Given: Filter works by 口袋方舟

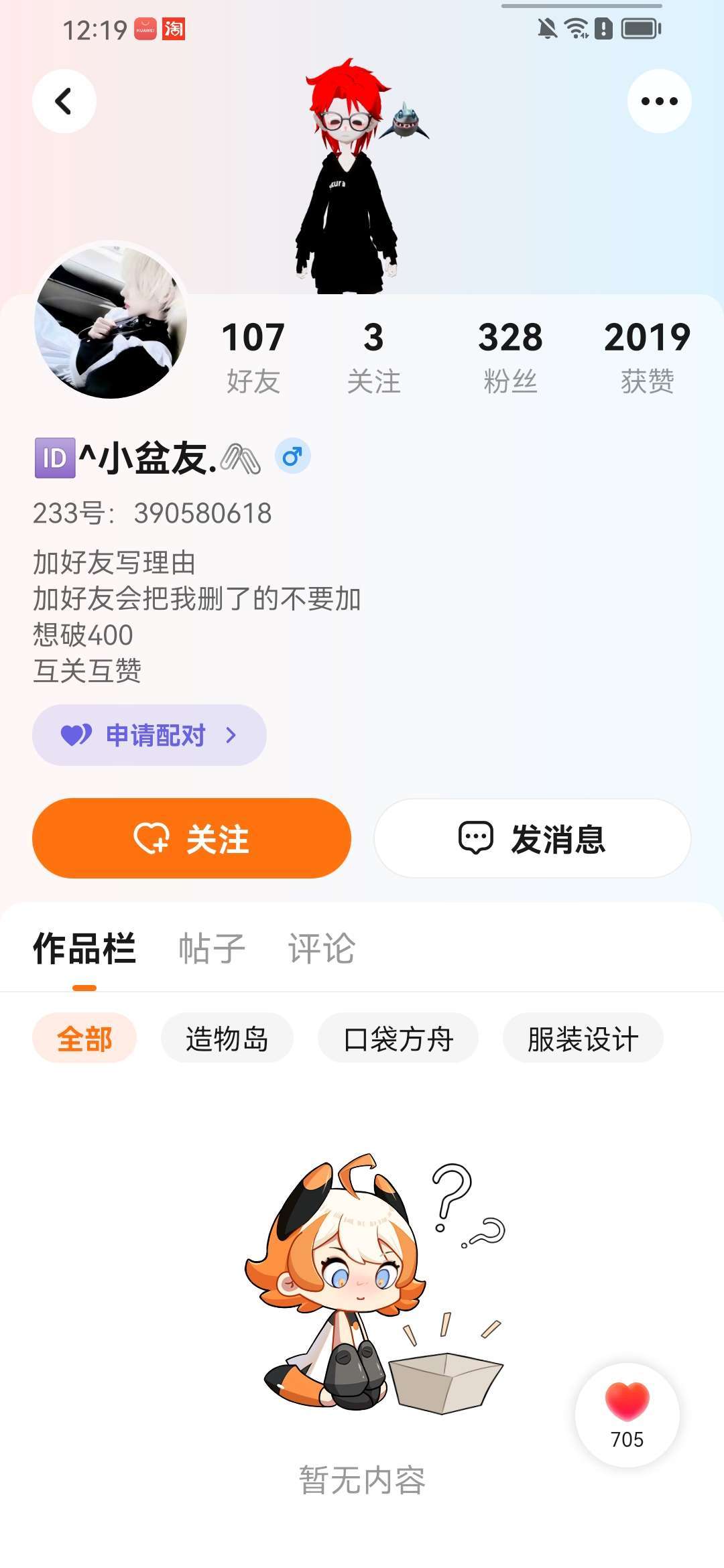Looking at the screenshot, I should click(x=398, y=1038).
